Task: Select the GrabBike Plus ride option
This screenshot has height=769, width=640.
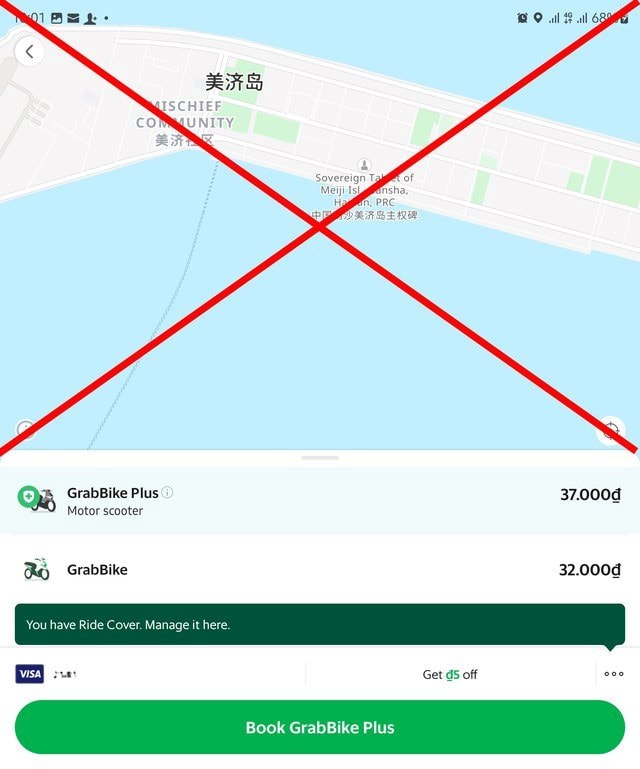Action: pos(320,501)
